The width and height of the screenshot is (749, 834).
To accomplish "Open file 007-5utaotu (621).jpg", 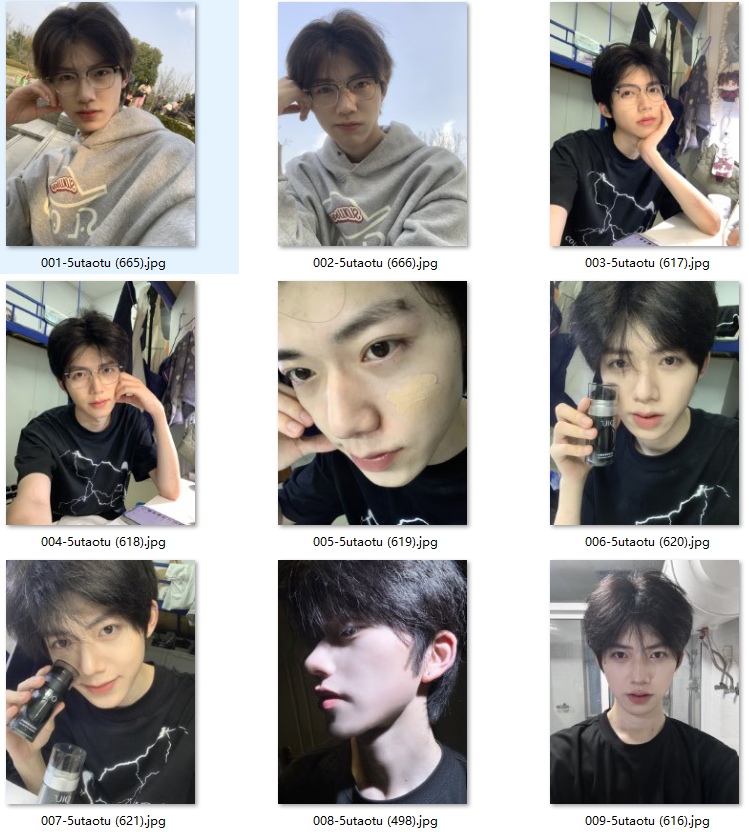I will pos(101,682).
